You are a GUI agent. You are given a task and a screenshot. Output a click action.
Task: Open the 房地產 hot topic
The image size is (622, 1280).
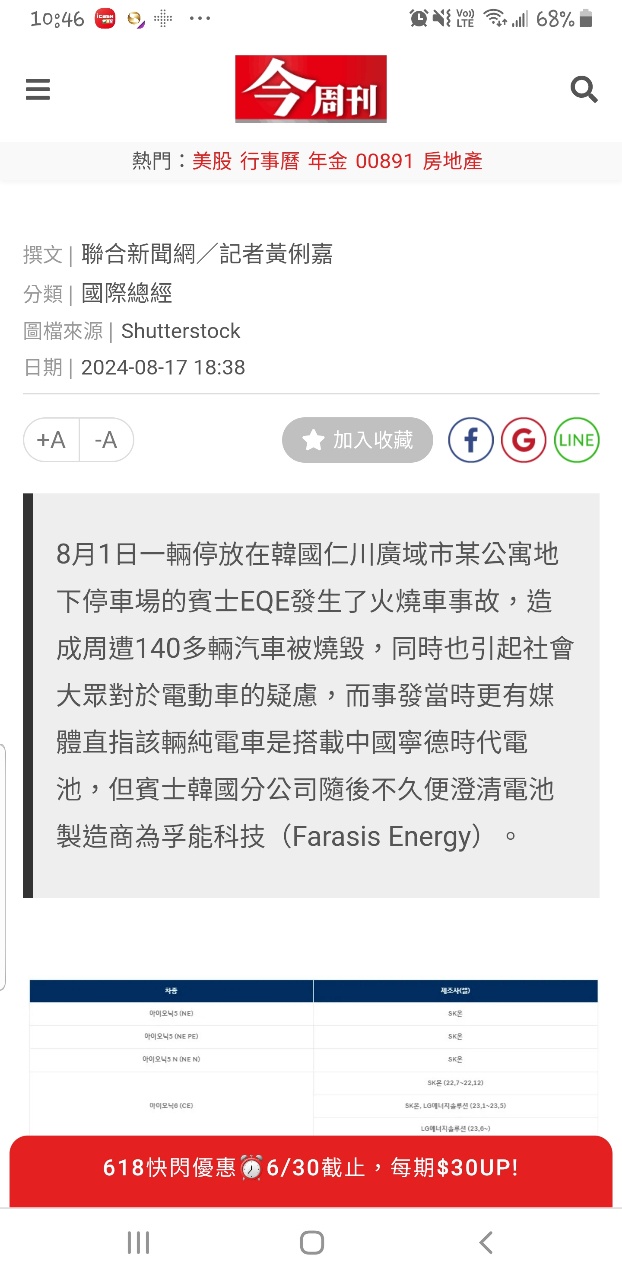(452, 161)
